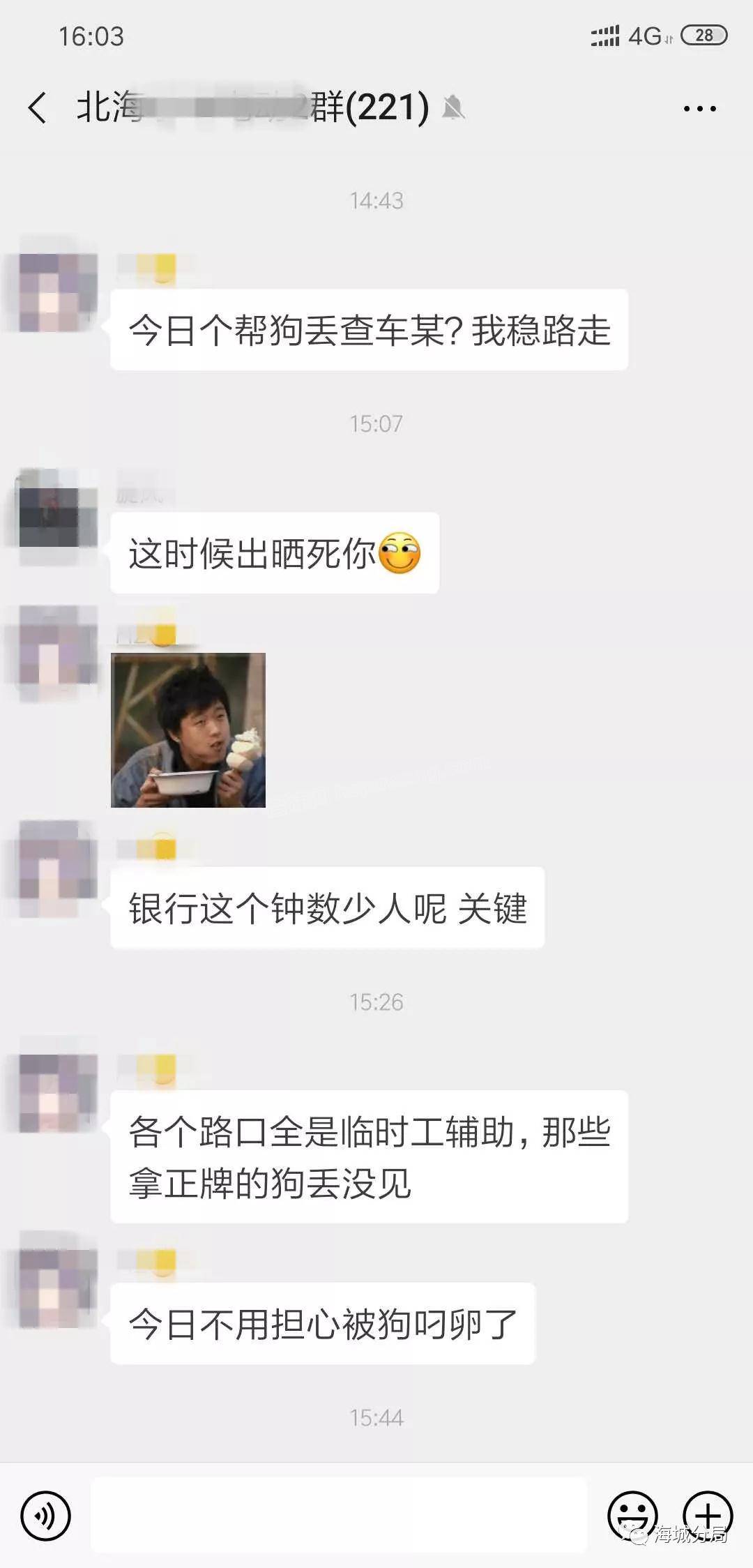View the meme image of man eating

pos(188,730)
